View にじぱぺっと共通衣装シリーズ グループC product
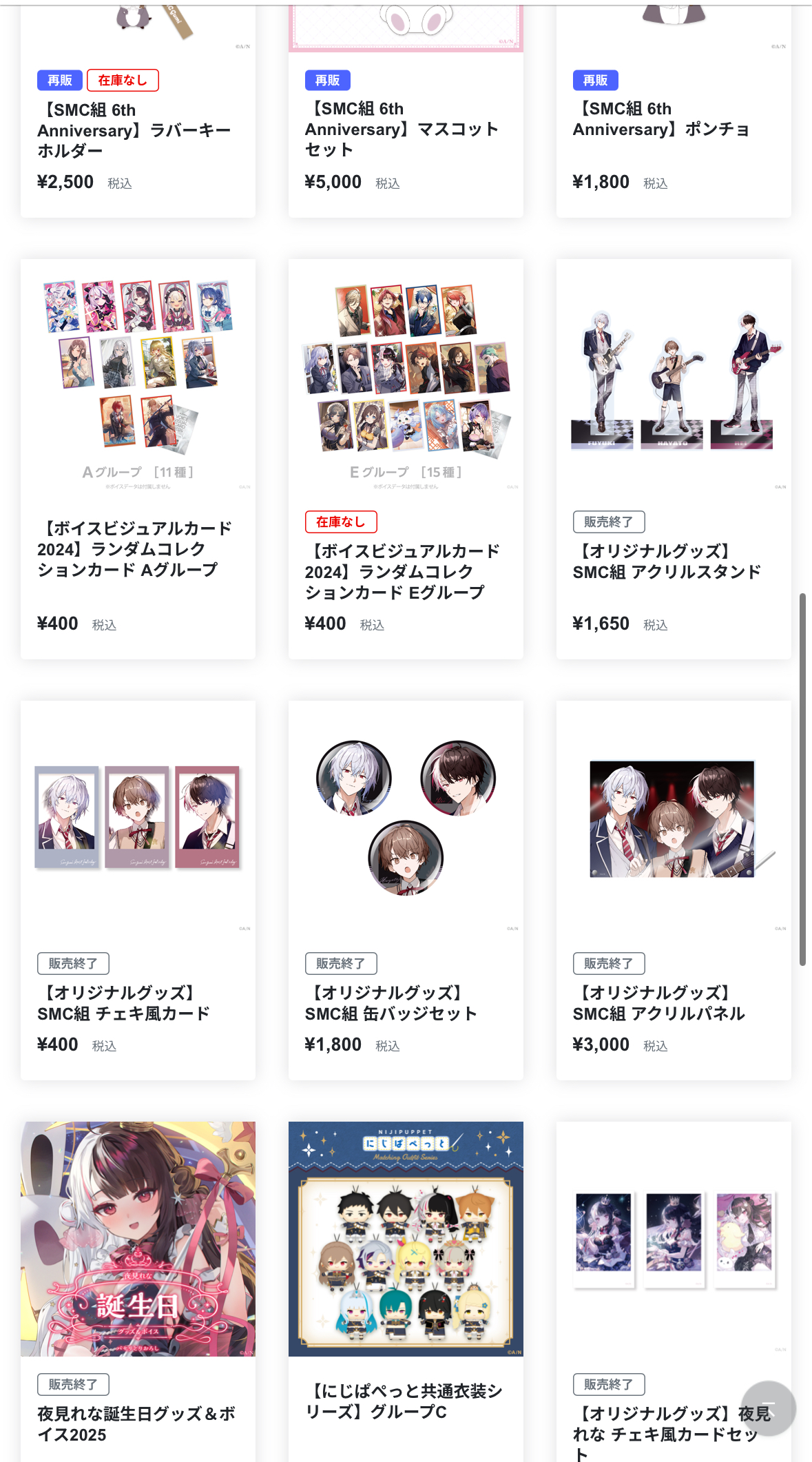 click(404, 1401)
